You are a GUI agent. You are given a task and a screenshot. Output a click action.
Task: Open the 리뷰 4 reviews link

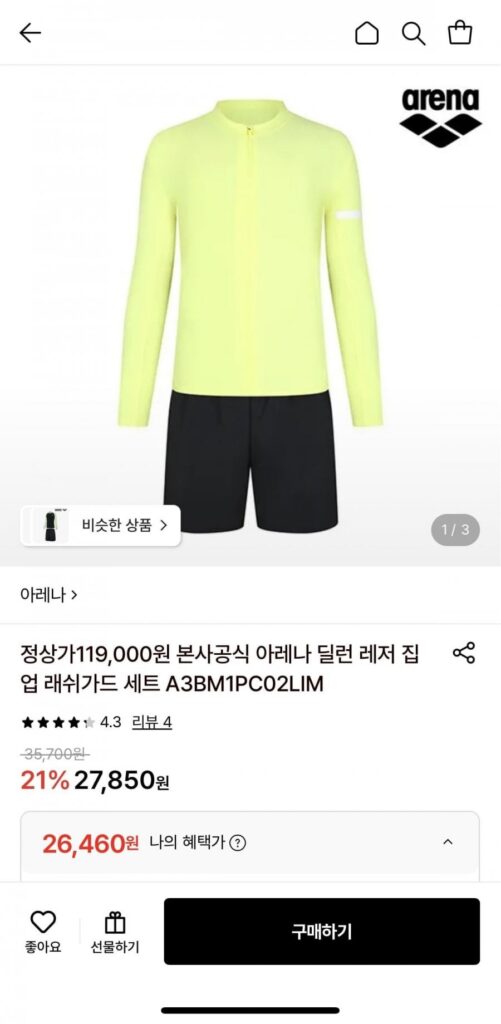click(x=152, y=722)
